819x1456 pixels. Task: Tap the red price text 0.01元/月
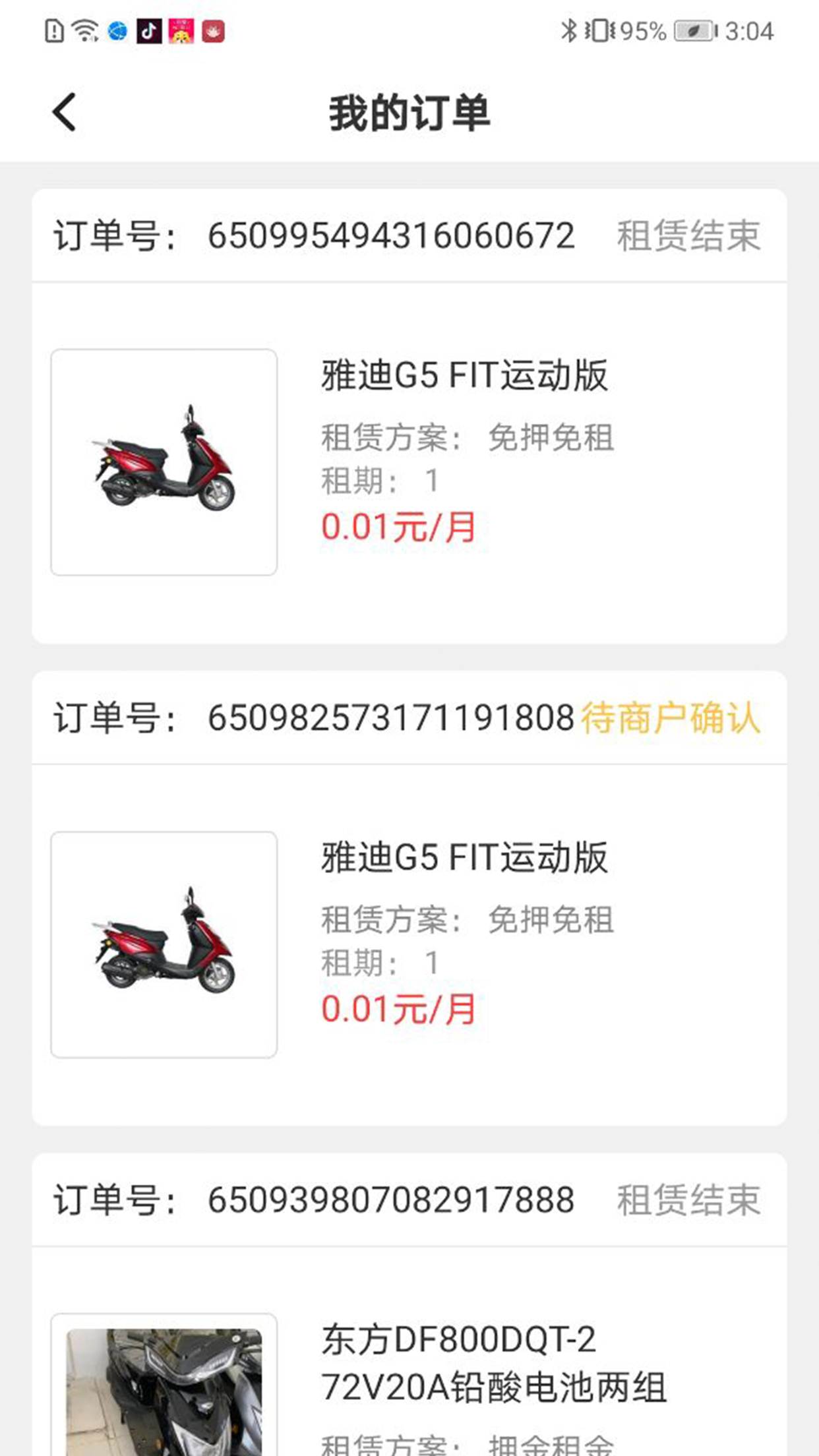coord(399,528)
